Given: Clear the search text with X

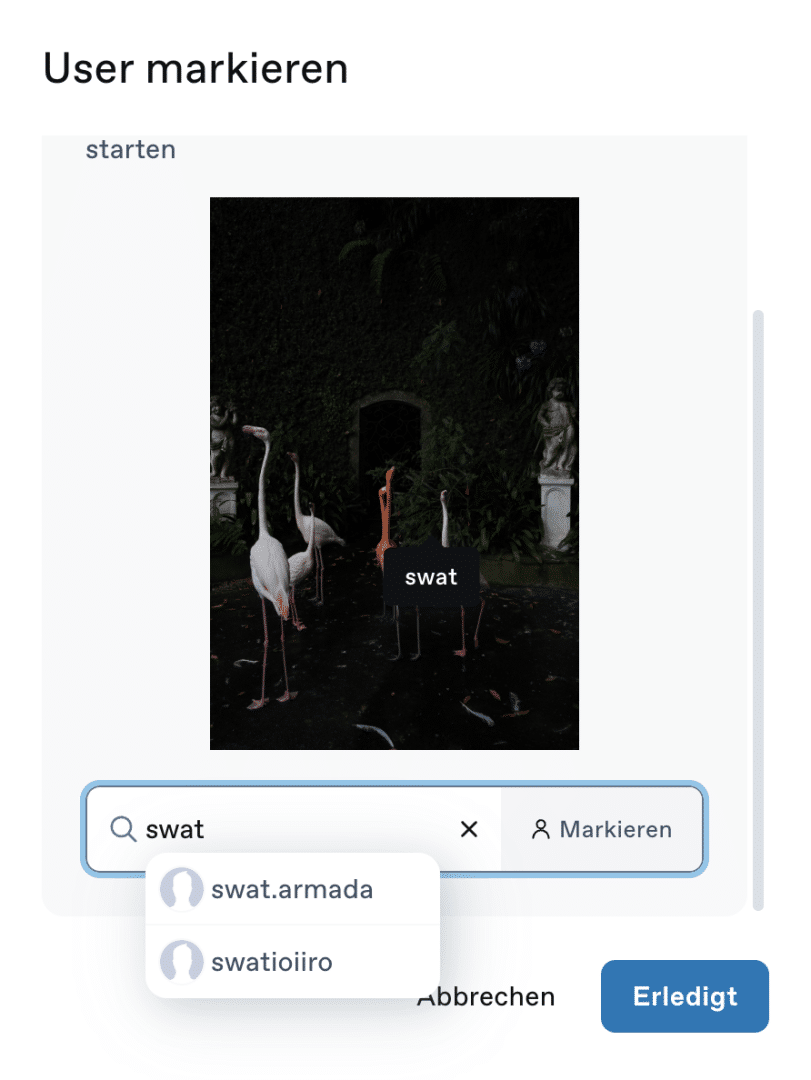Looking at the screenshot, I should coord(468,829).
